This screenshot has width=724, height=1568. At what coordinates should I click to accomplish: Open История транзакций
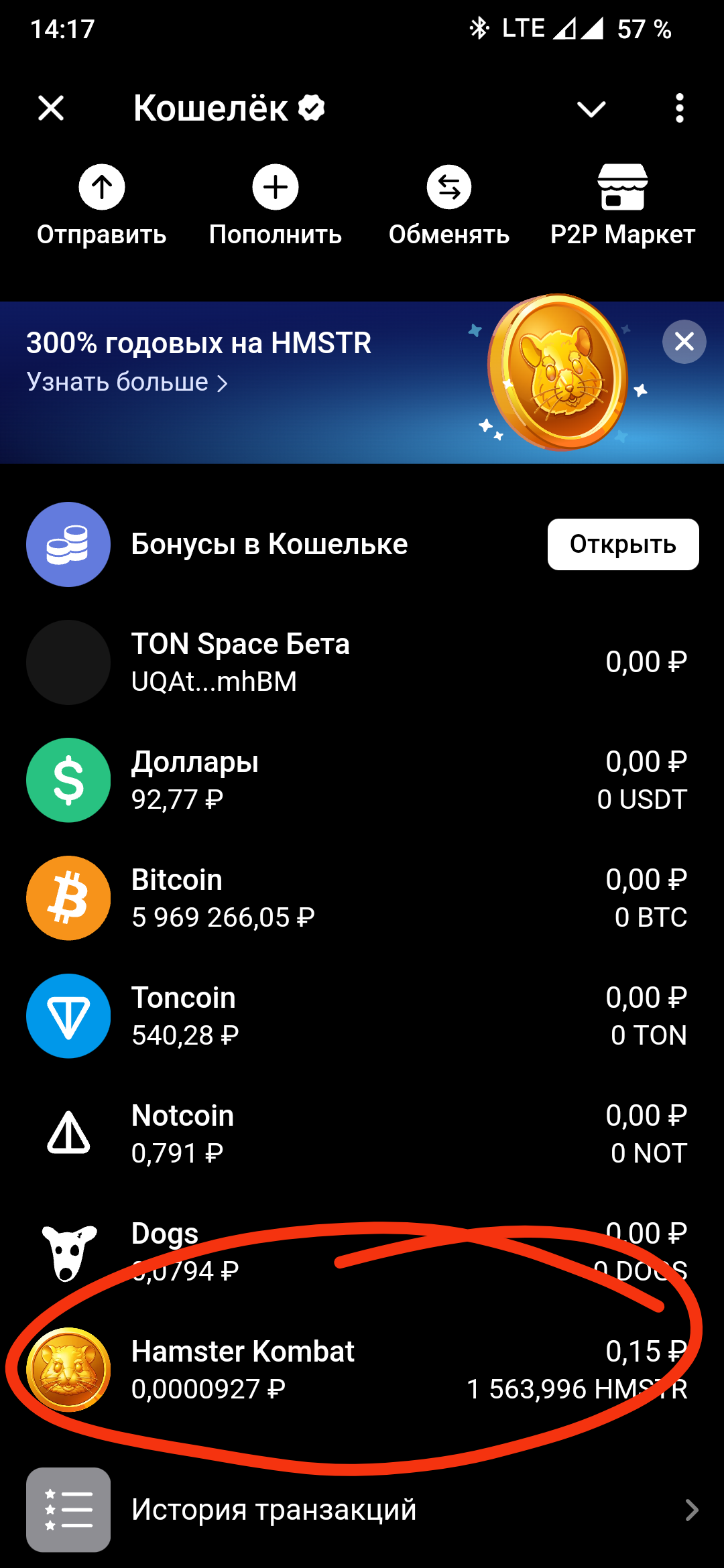[x=362, y=1510]
